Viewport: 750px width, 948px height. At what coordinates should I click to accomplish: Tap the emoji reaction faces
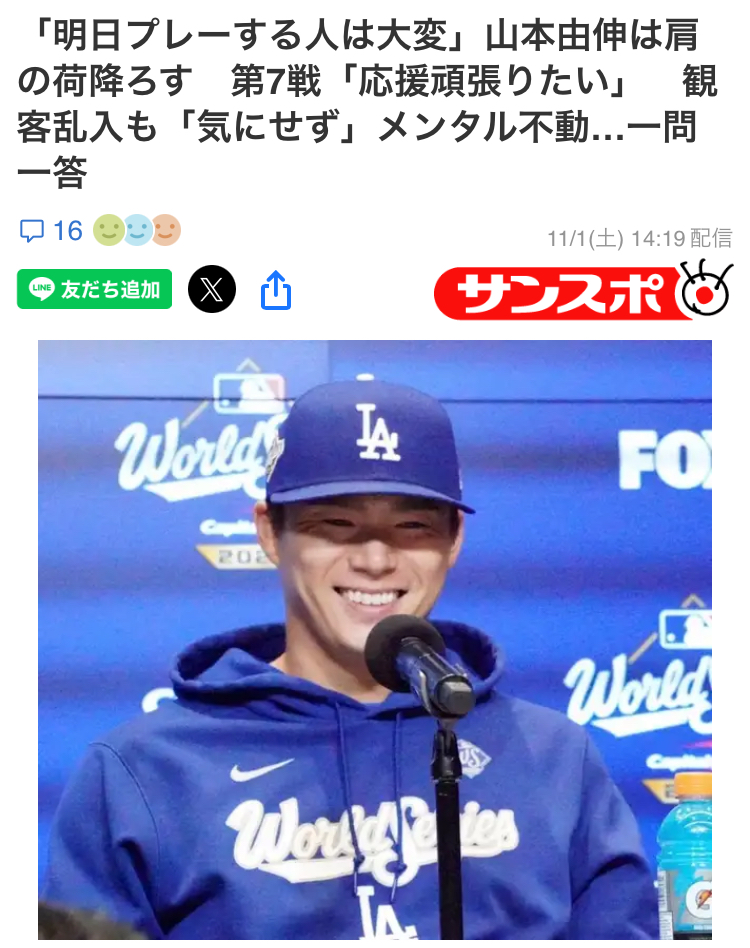(137, 231)
